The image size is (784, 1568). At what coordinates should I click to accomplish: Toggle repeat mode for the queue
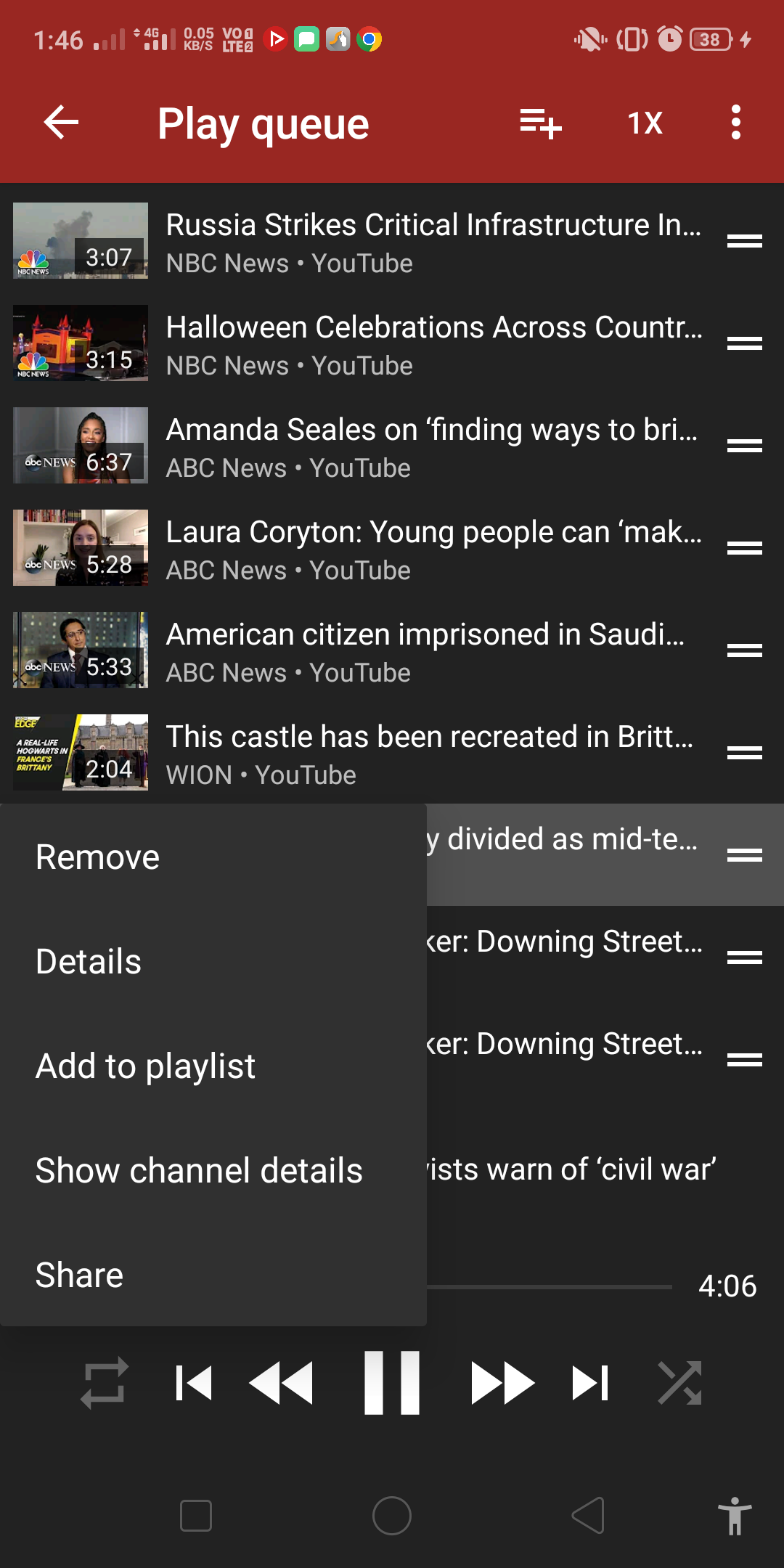click(104, 1383)
